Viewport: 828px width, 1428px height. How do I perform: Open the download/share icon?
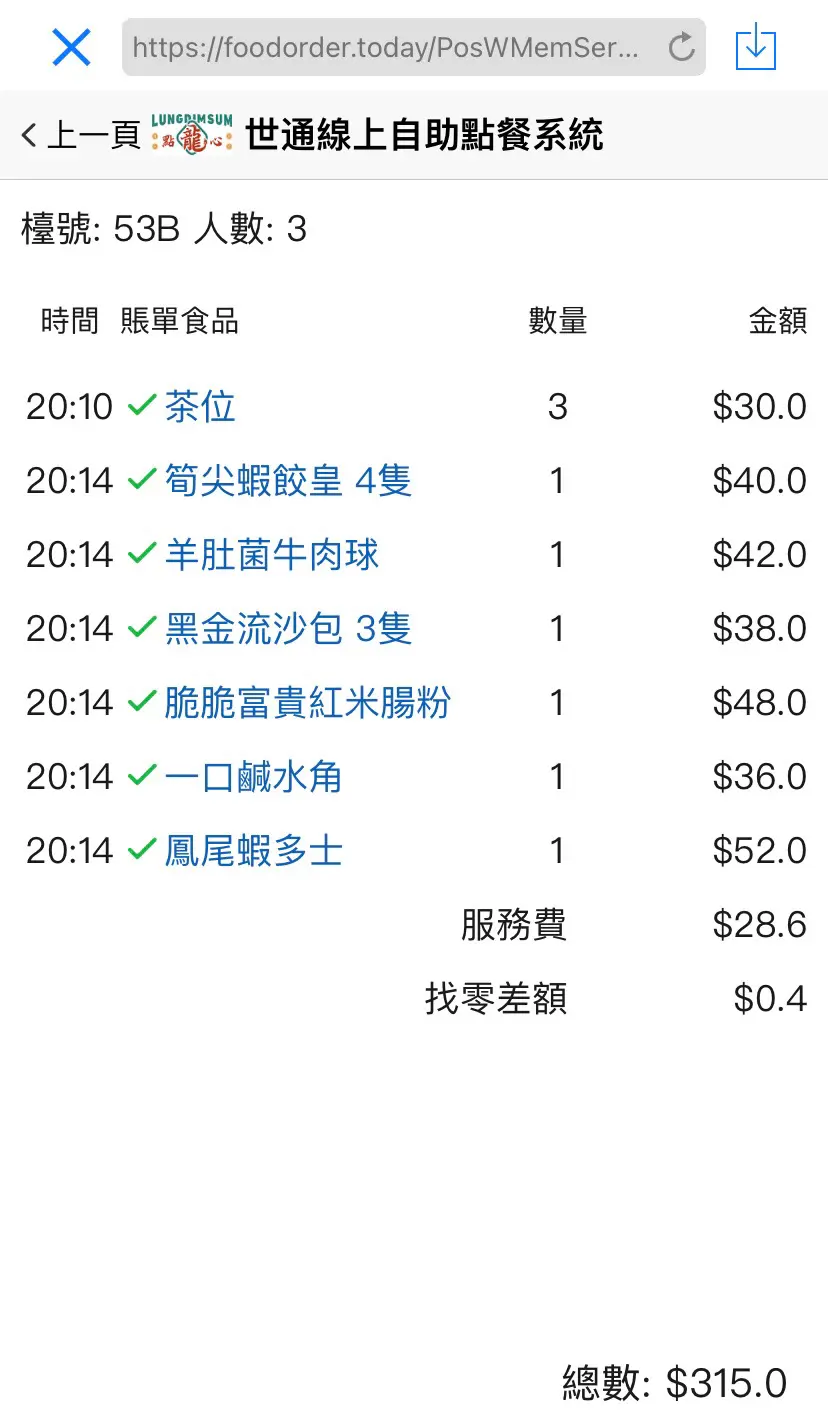(x=755, y=47)
